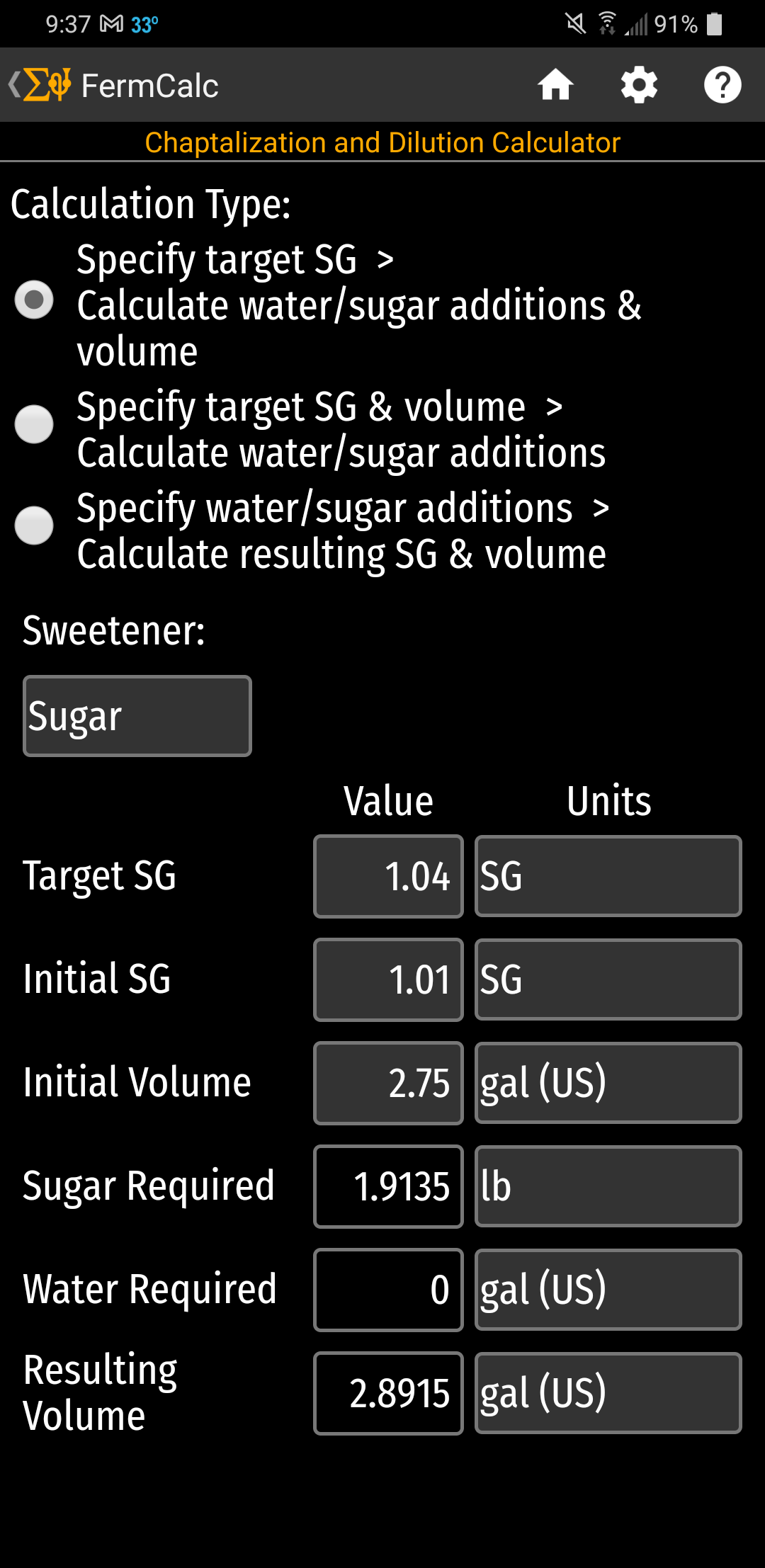Change Resulting Volume units dropdown

click(x=608, y=1393)
